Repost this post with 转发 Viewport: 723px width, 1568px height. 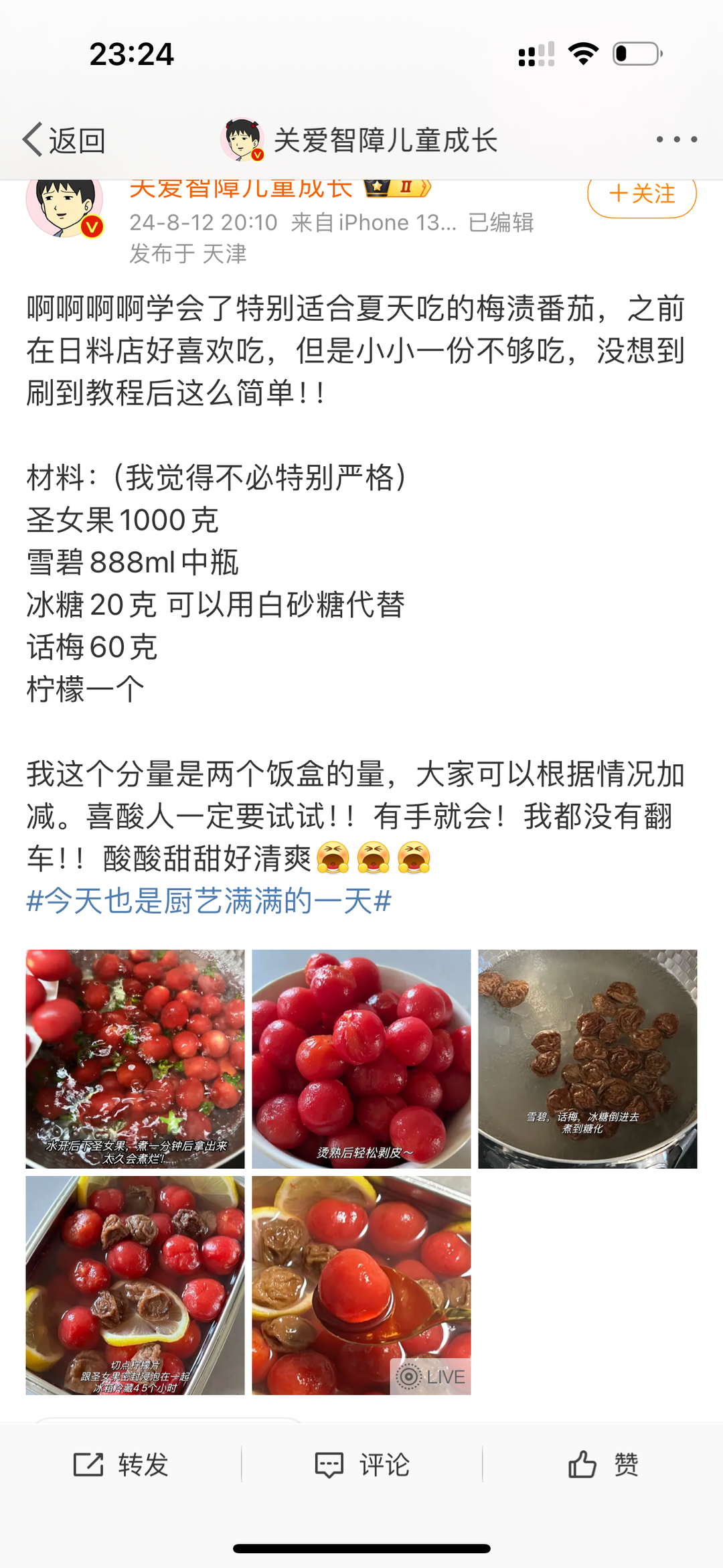[x=120, y=1465]
